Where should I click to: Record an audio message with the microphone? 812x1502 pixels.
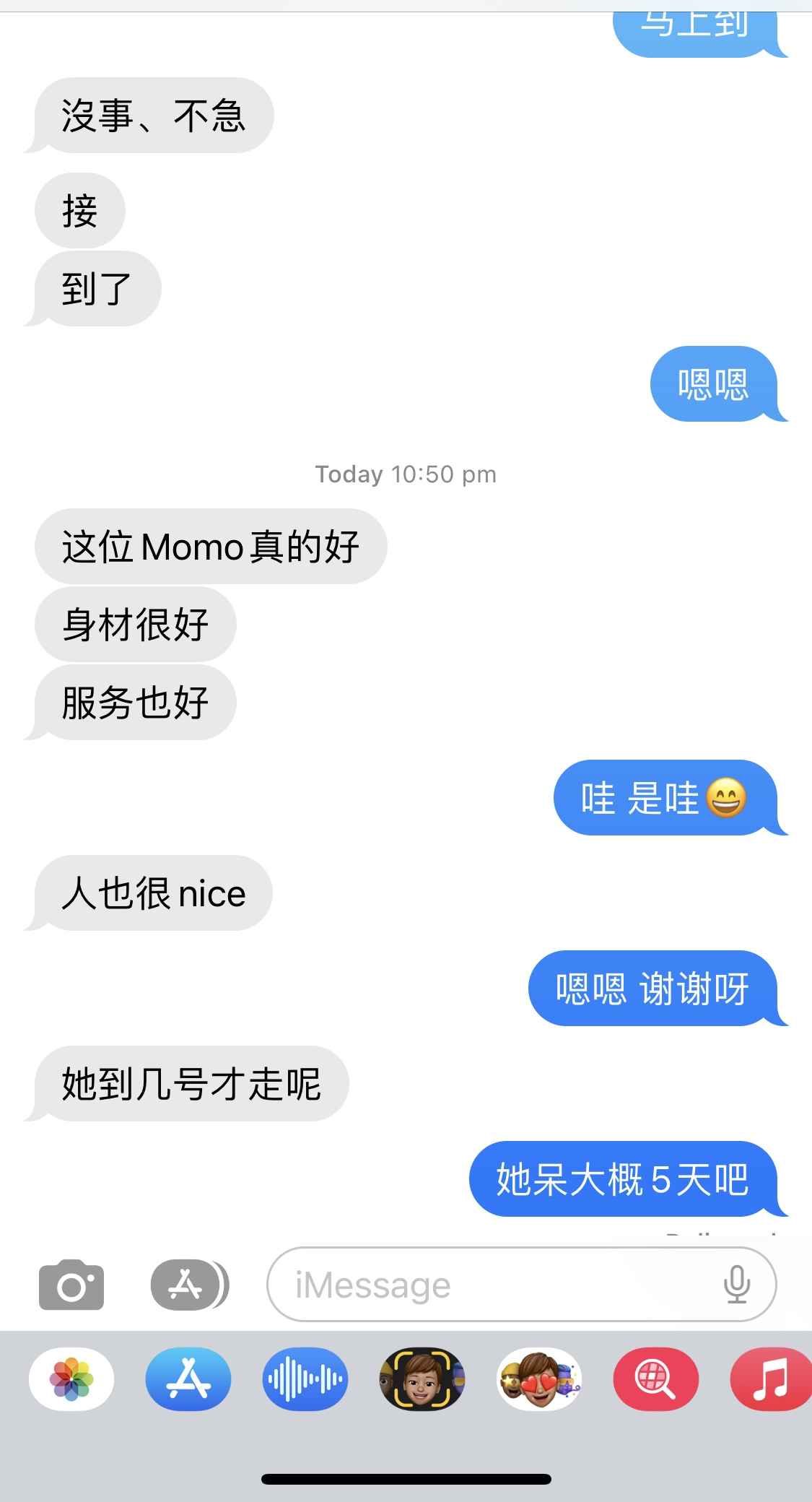coord(736,1285)
